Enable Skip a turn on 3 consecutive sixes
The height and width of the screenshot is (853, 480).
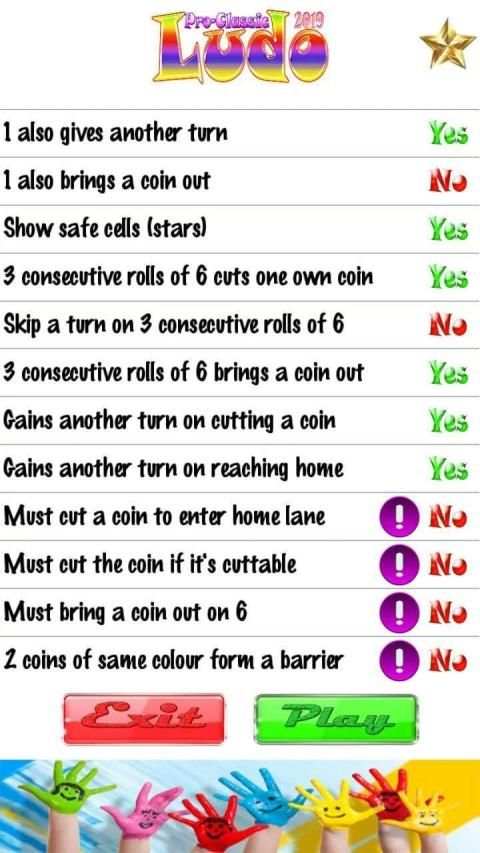coord(448,325)
